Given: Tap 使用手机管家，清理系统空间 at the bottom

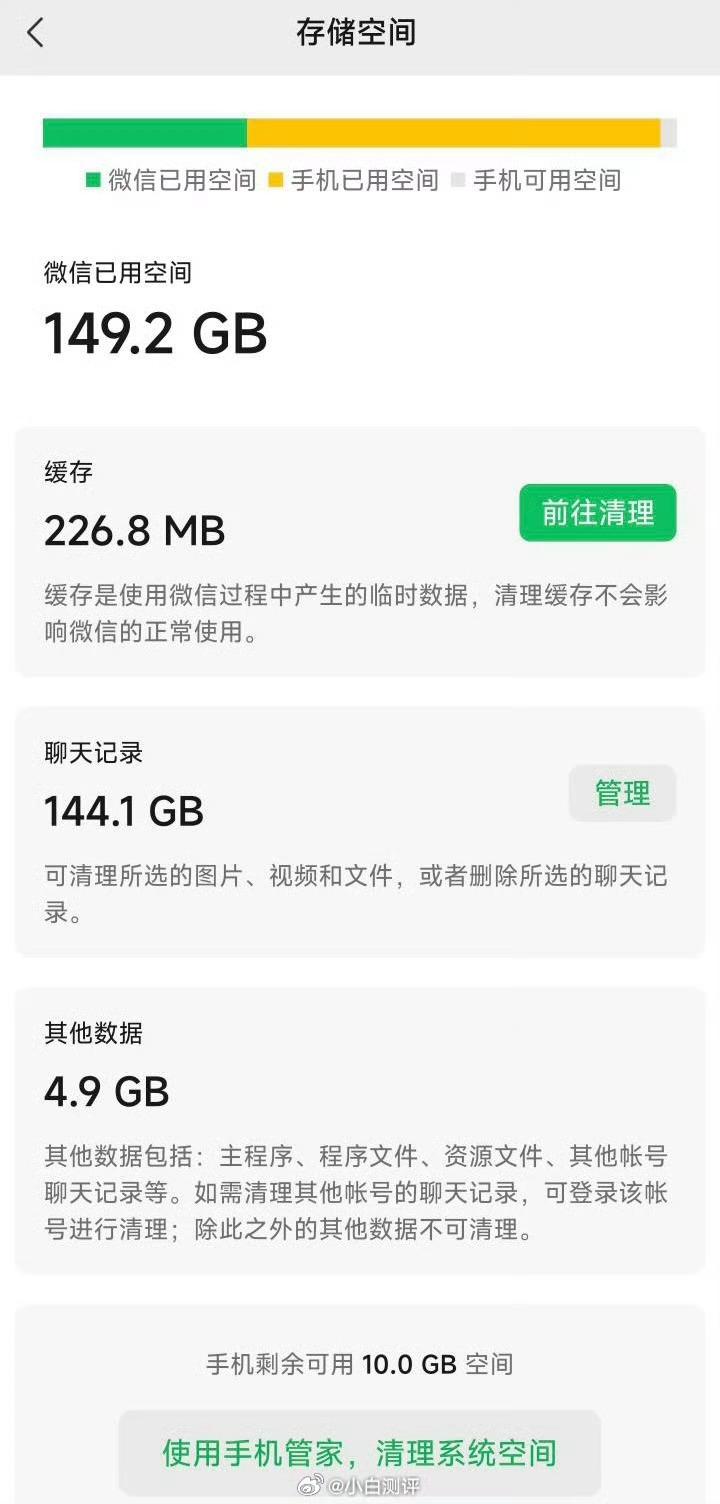Looking at the screenshot, I should [x=360, y=1452].
